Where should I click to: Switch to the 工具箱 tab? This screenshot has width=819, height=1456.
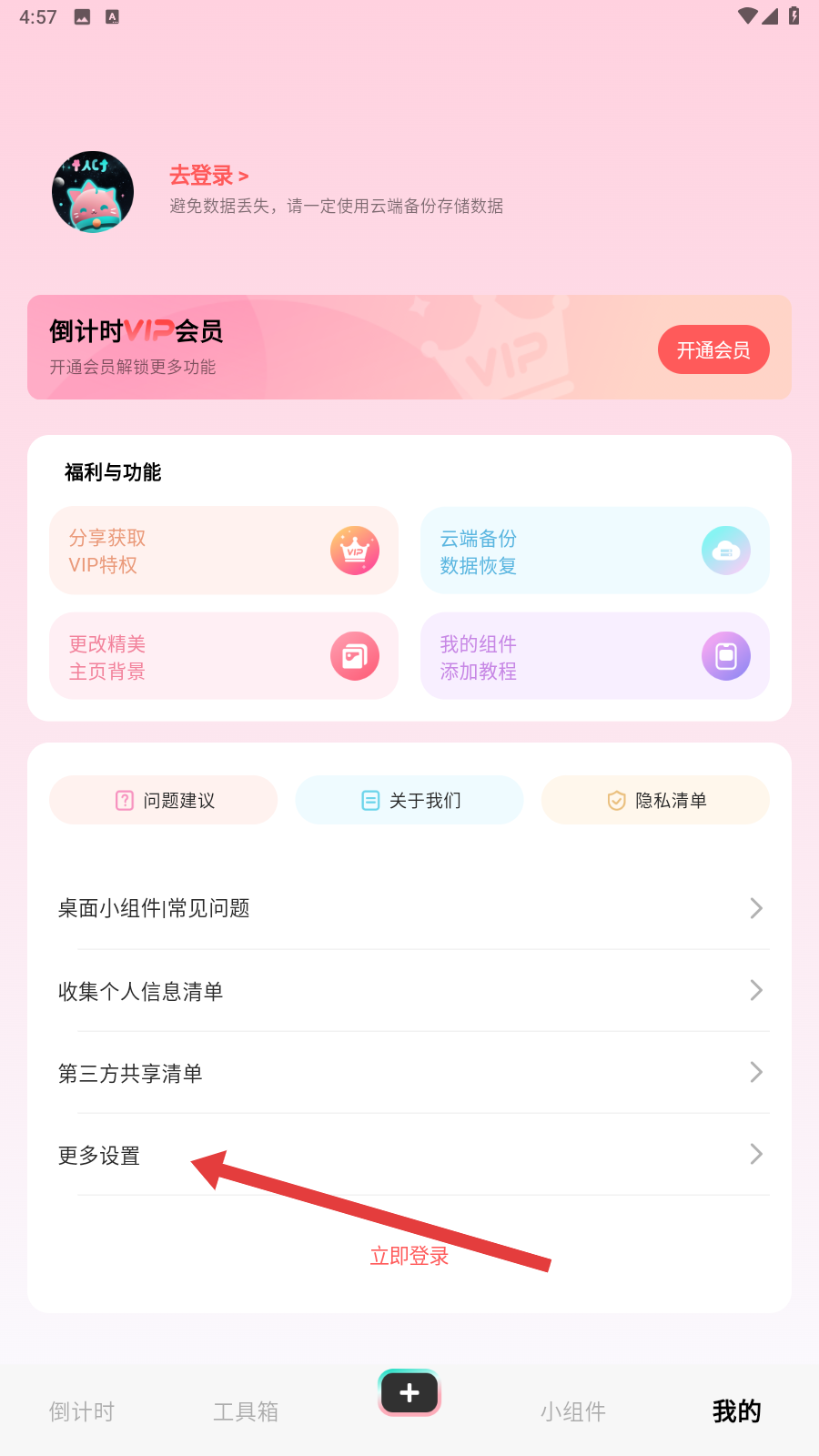246,1411
